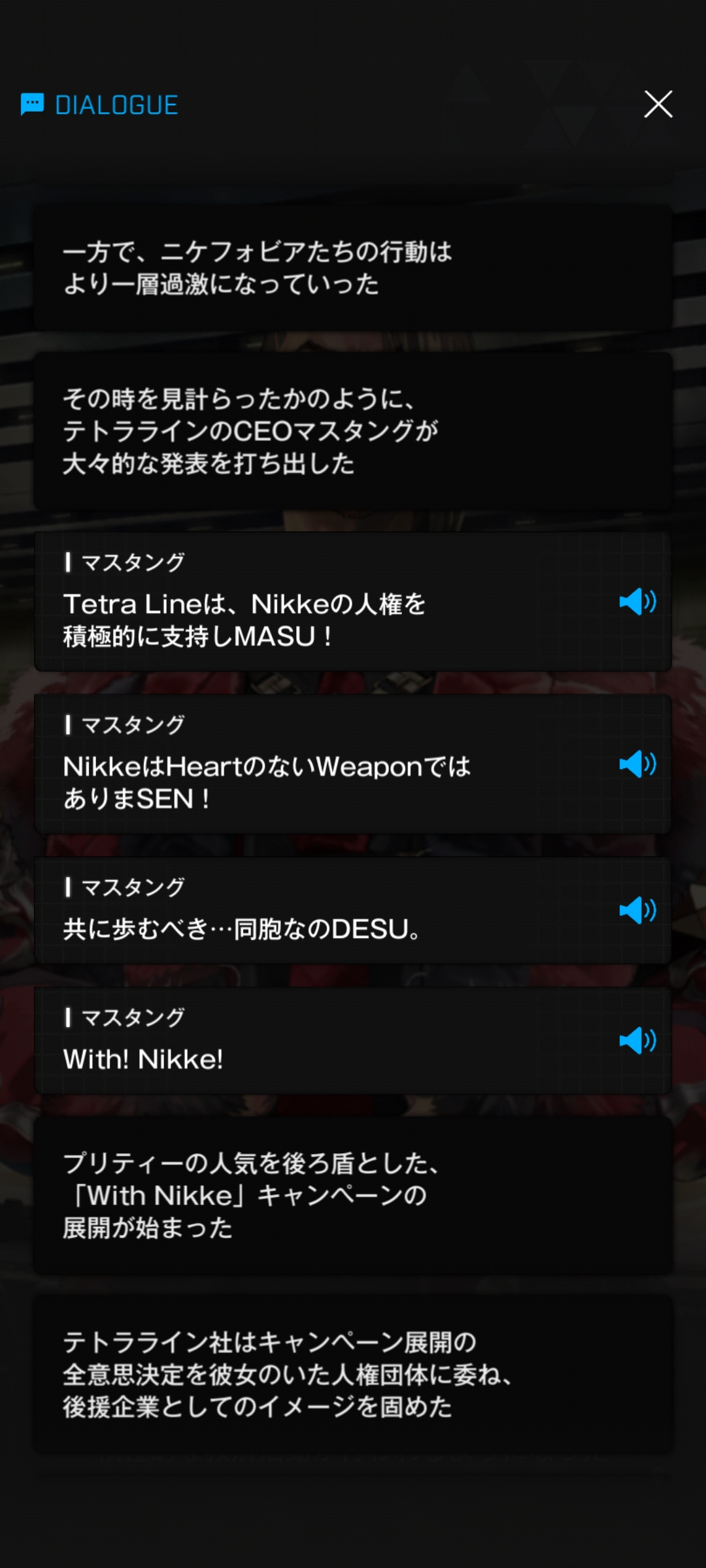Image resolution: width=706 pixels, height=1568 pixels.
Task: Play voice for "共に歩むべき…同胞なのDESU" line
Action: tap(637, 910)
